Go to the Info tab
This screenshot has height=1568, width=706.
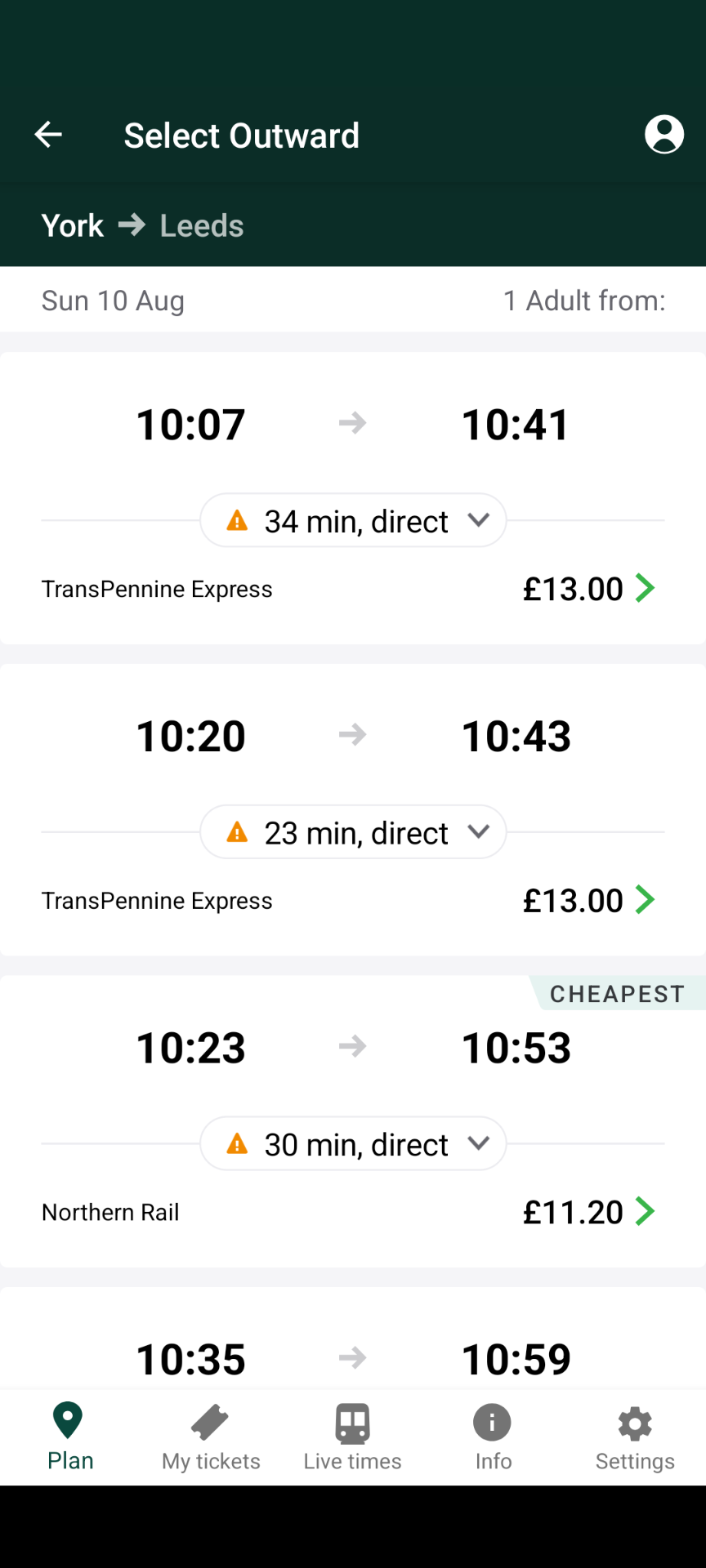[x=493, y=1437]
